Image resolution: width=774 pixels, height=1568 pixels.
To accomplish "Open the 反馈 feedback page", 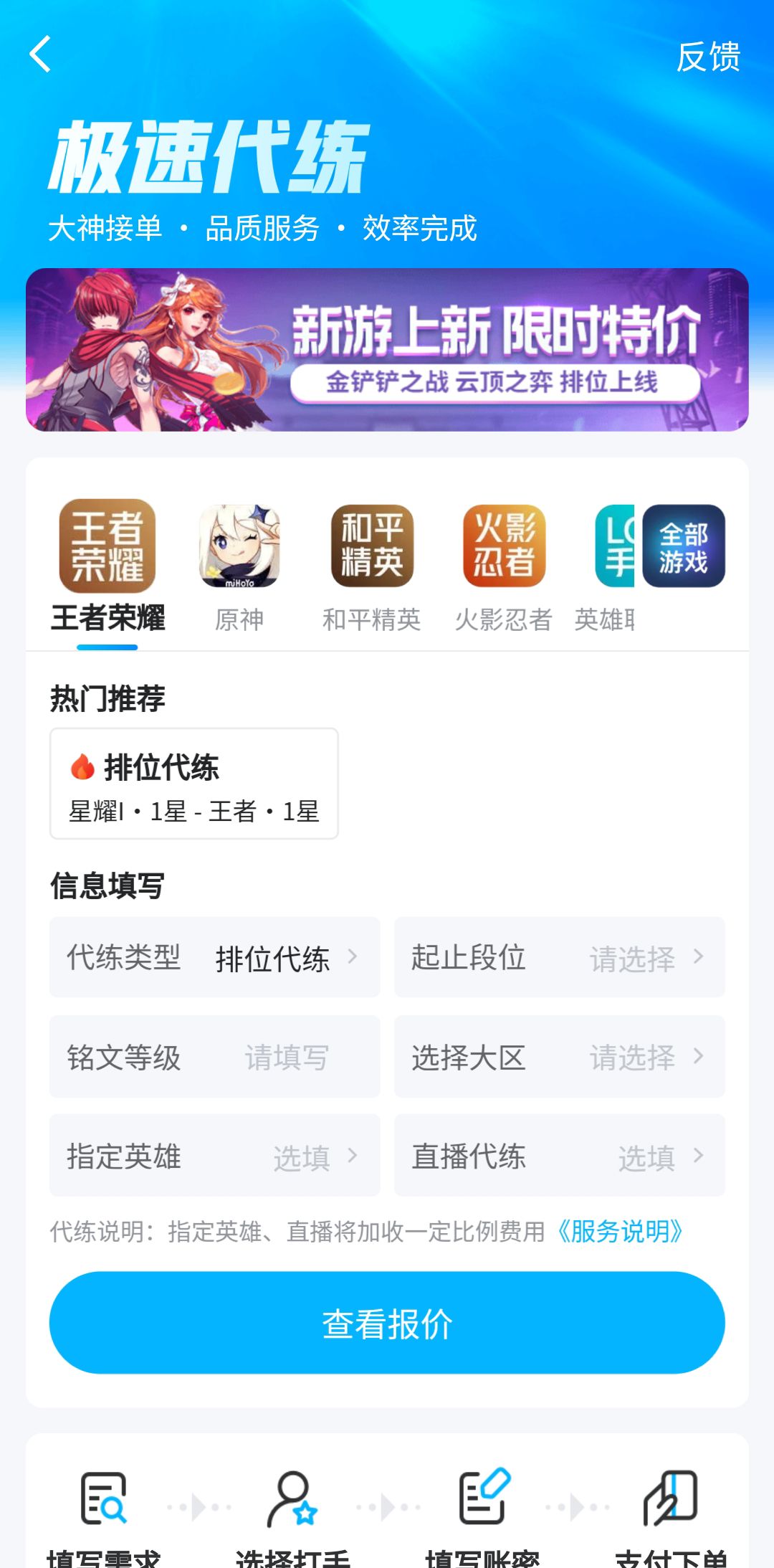I will click(x=708, y=57).
